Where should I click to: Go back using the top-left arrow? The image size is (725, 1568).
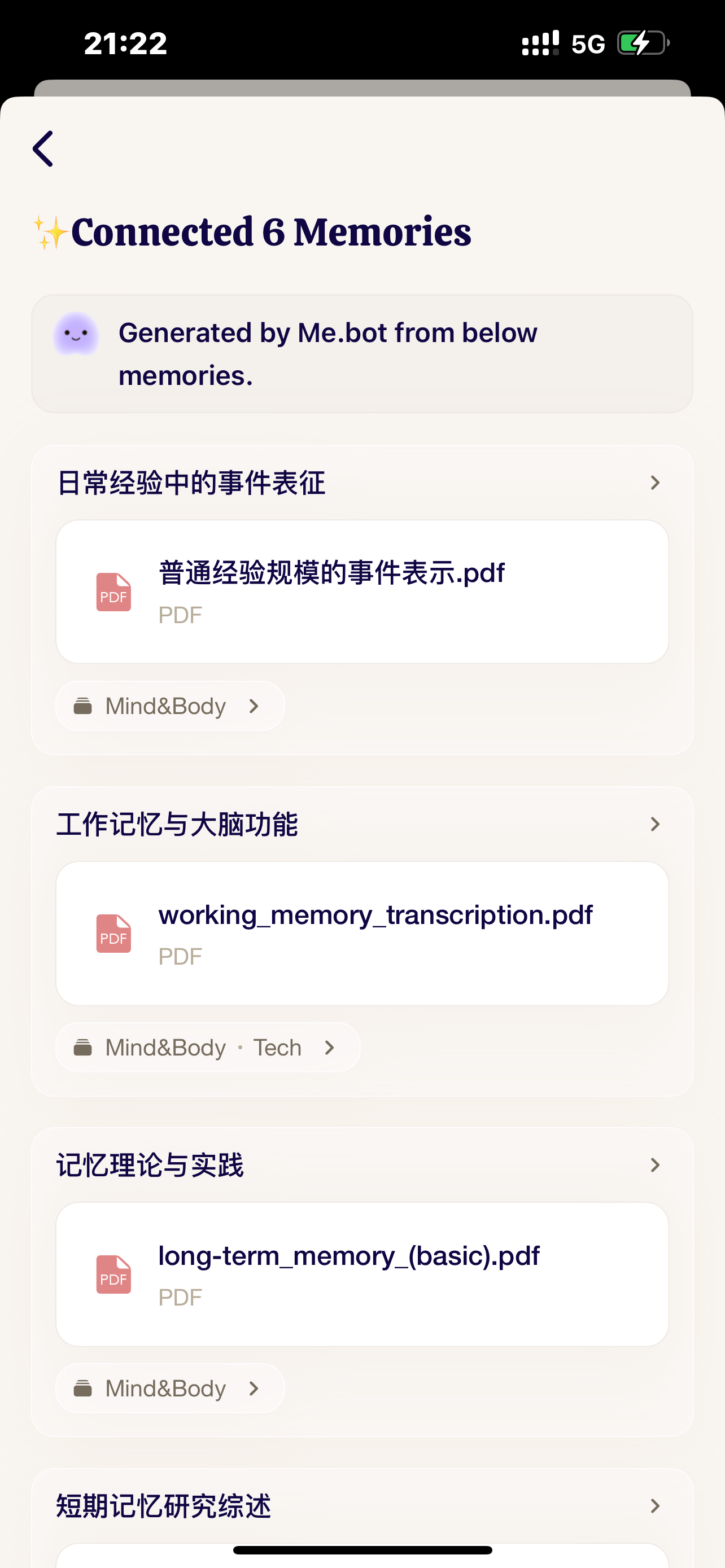click(x=43, y=148)
